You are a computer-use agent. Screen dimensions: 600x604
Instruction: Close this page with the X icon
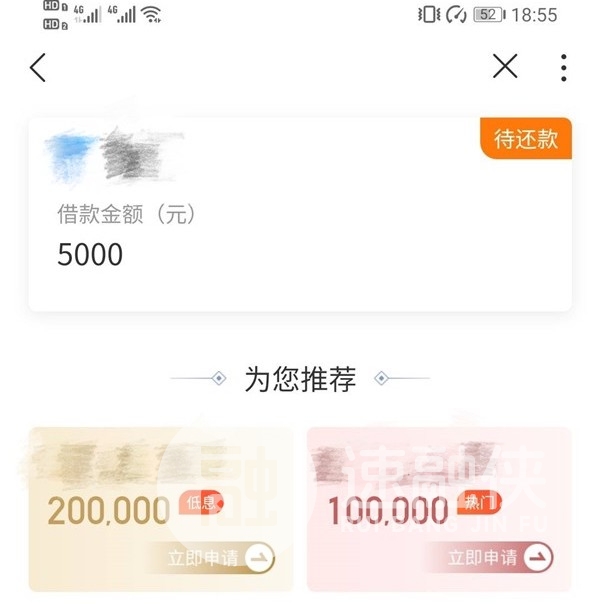click(505, 67)
